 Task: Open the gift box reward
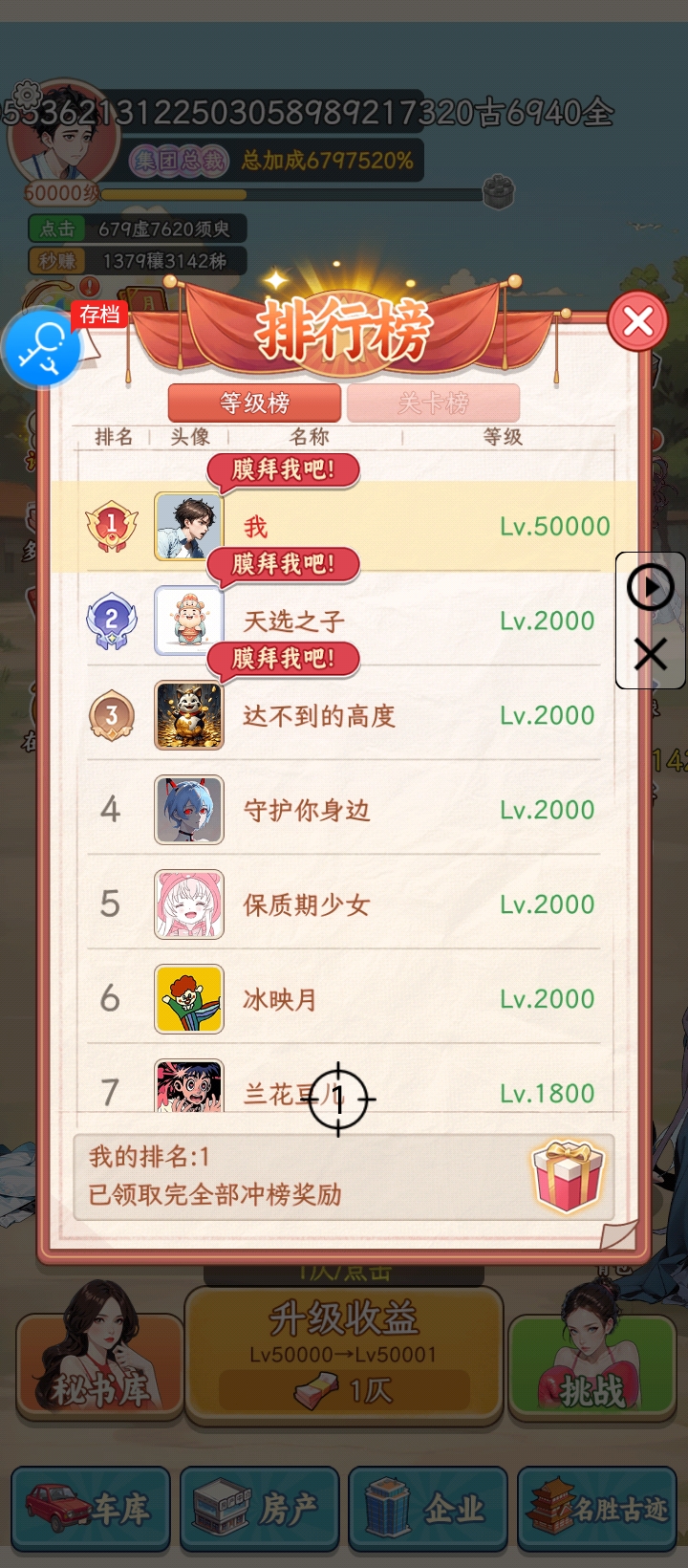click(568, 1176)
